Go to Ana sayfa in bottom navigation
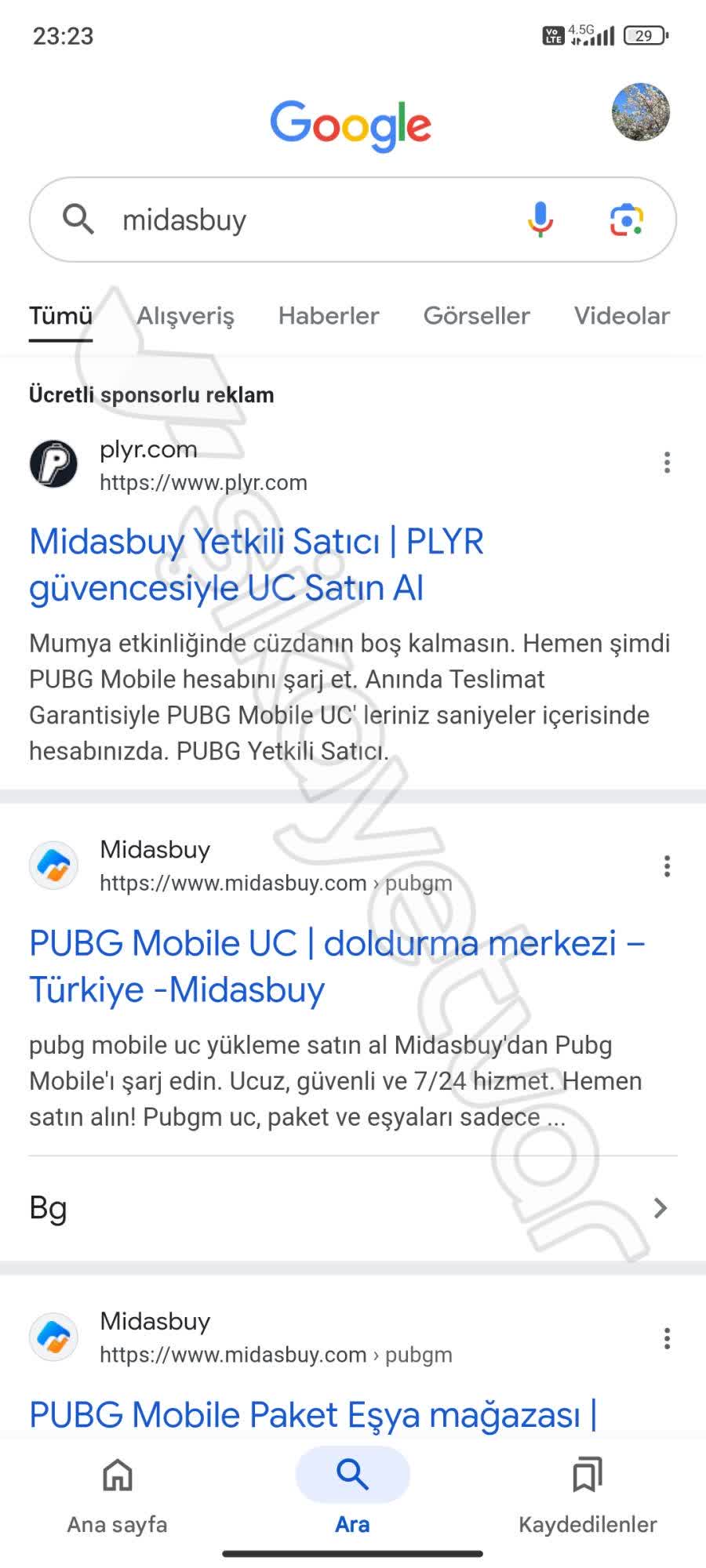Screen dimensions: 706x1568 point(118,1494)
